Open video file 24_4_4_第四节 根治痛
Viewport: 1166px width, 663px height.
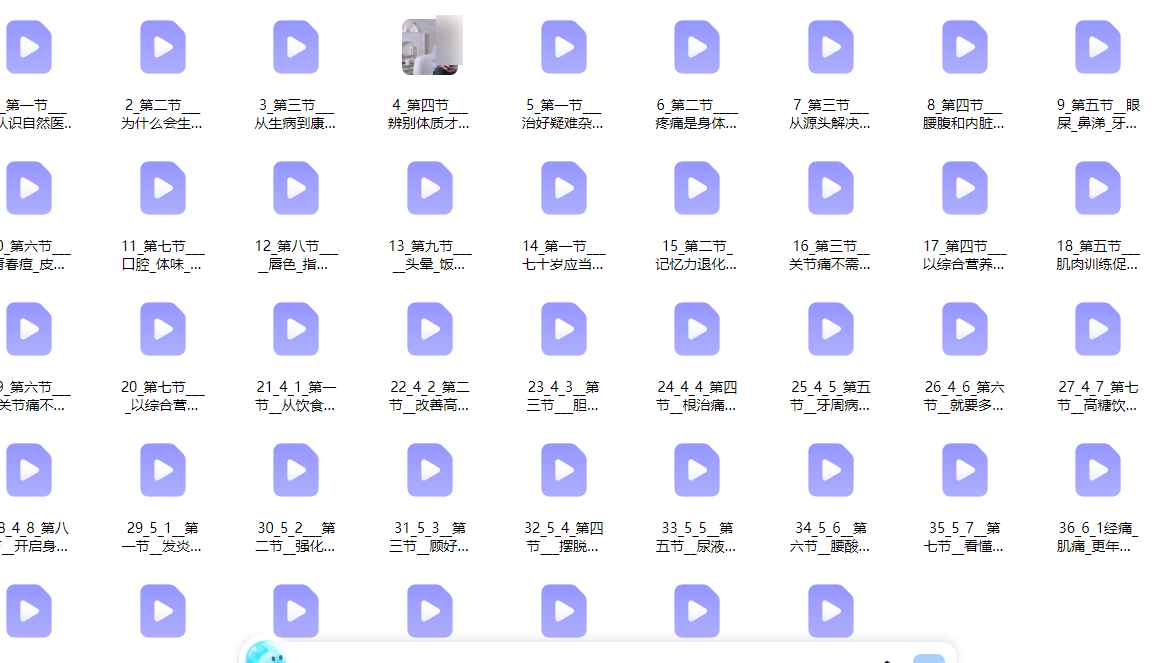coord(697,329)
